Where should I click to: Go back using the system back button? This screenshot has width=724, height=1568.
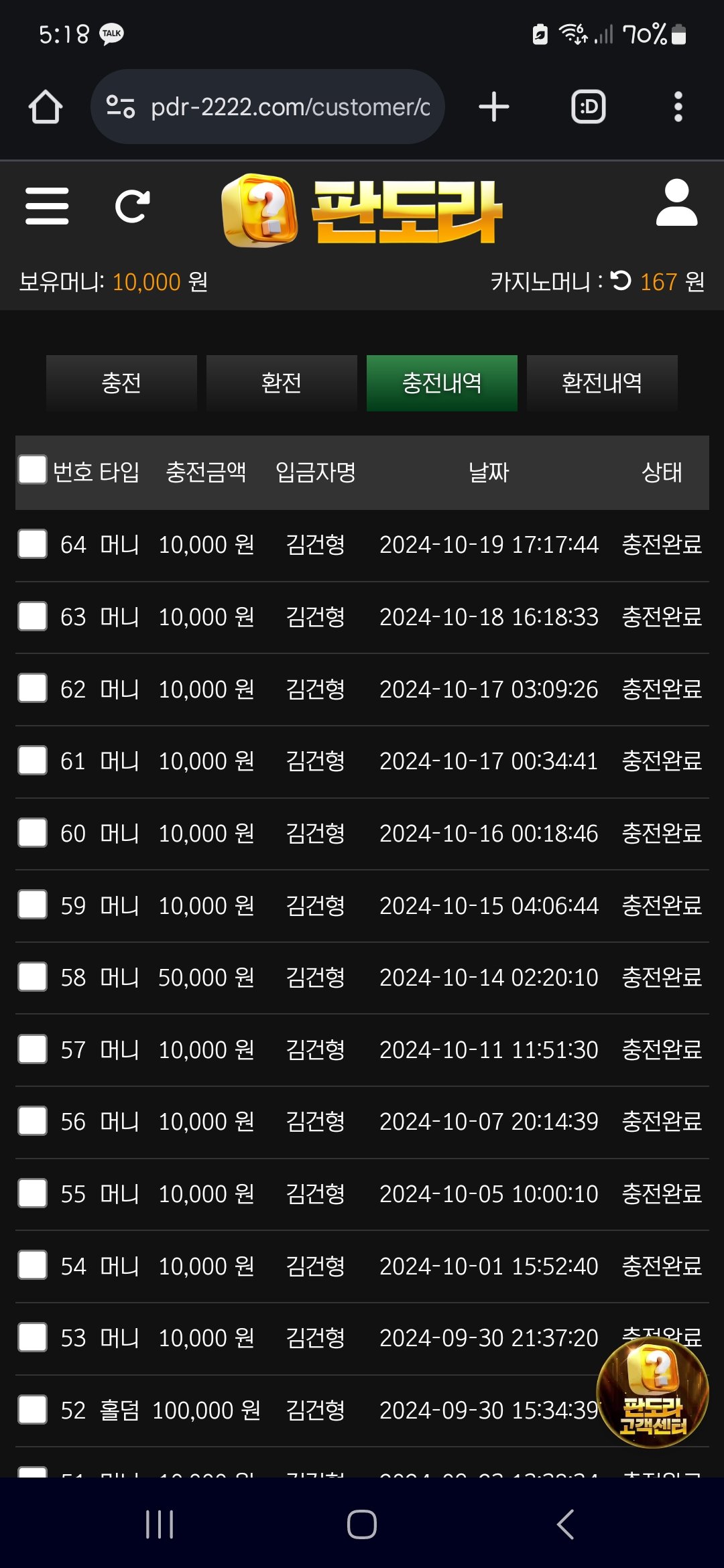pos(565,1524)
